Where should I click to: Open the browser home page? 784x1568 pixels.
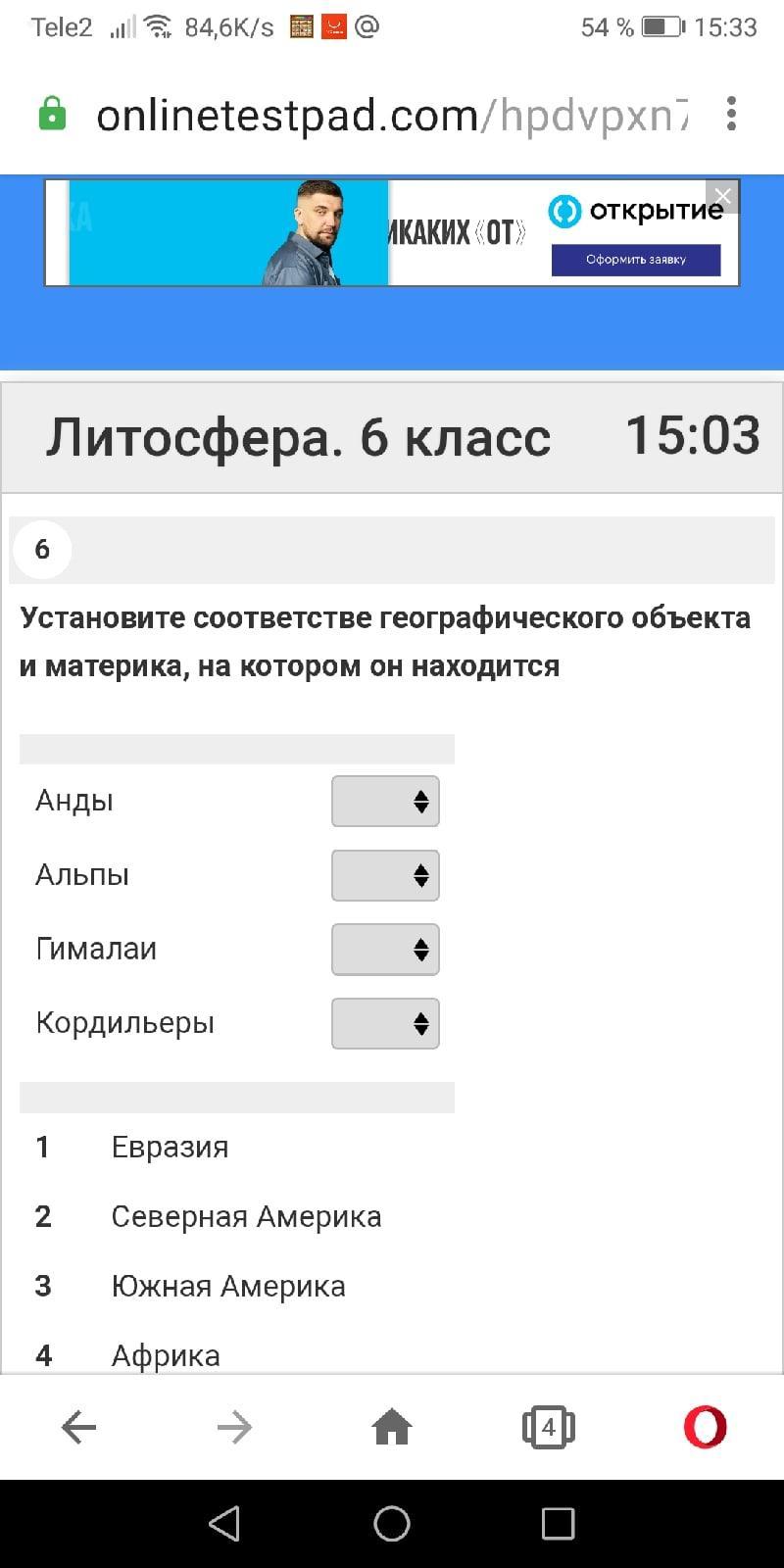(x=392, y=1427)
